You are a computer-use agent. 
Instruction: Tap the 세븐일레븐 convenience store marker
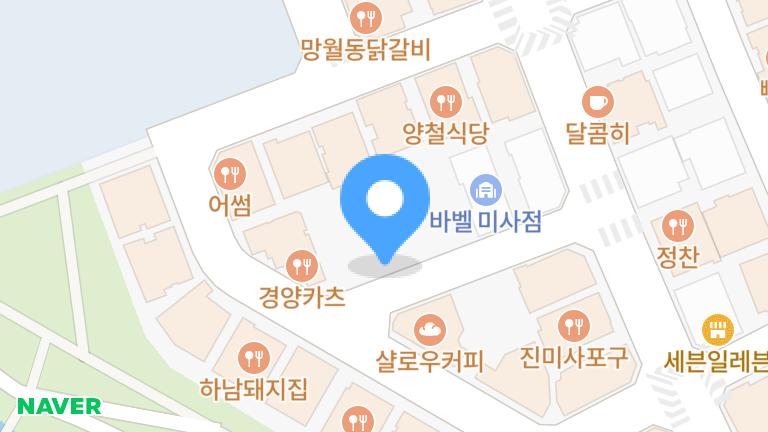coord(717,328)
